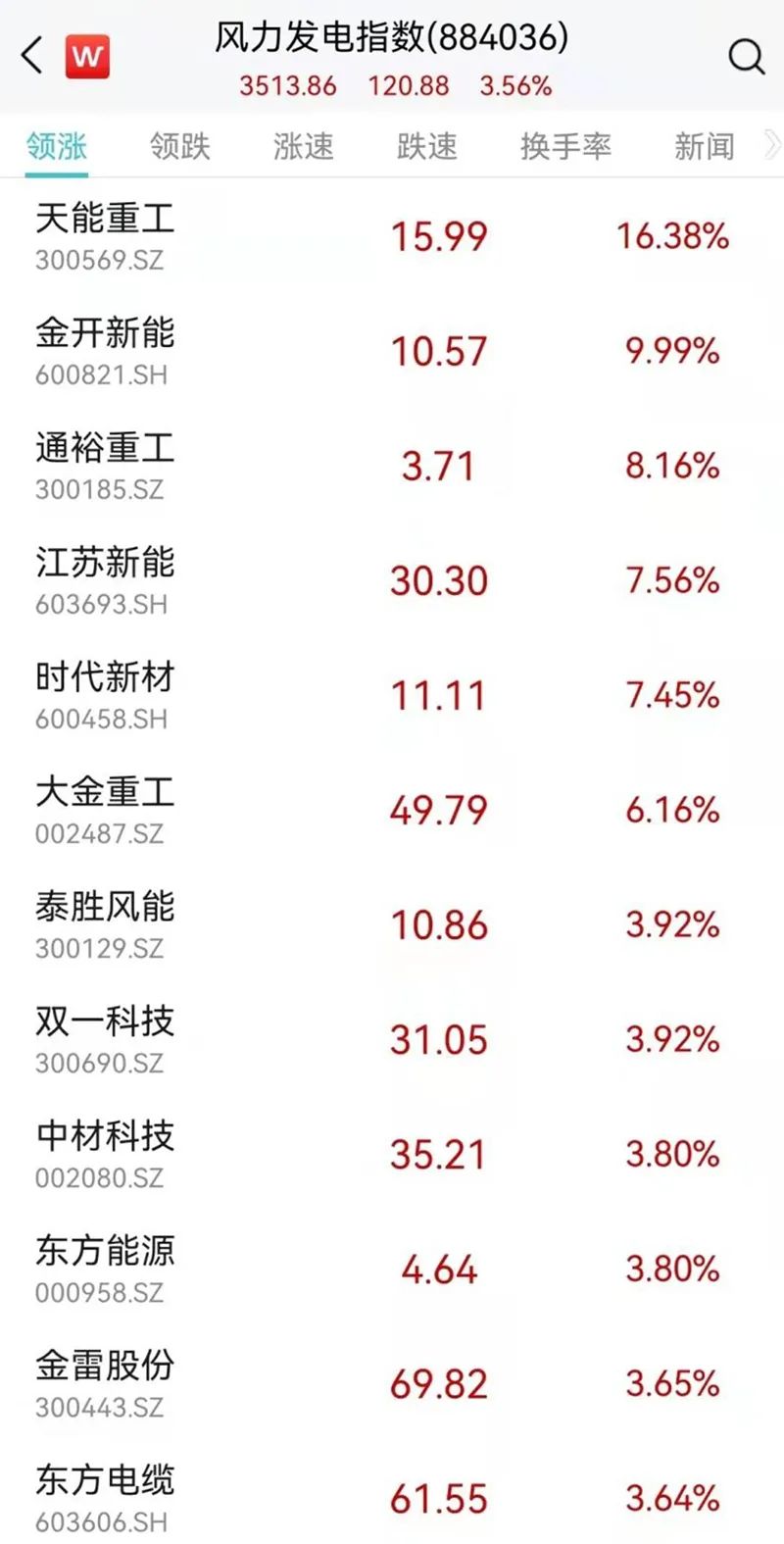The image size is (784, 1544).
Task: Go back with the top-left arrow
Action: point(32,56)
